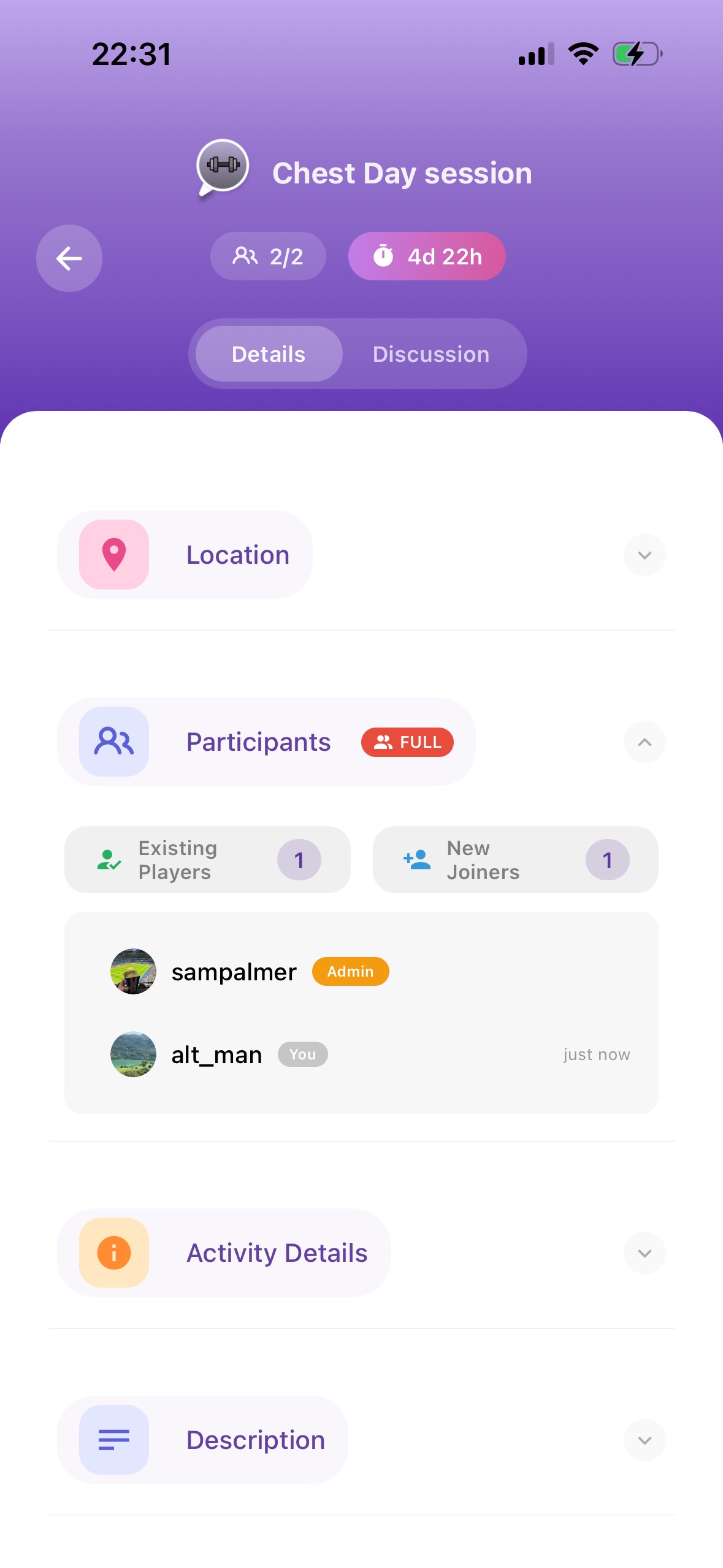Click the 4d 22h countdown timer badge

427,256
